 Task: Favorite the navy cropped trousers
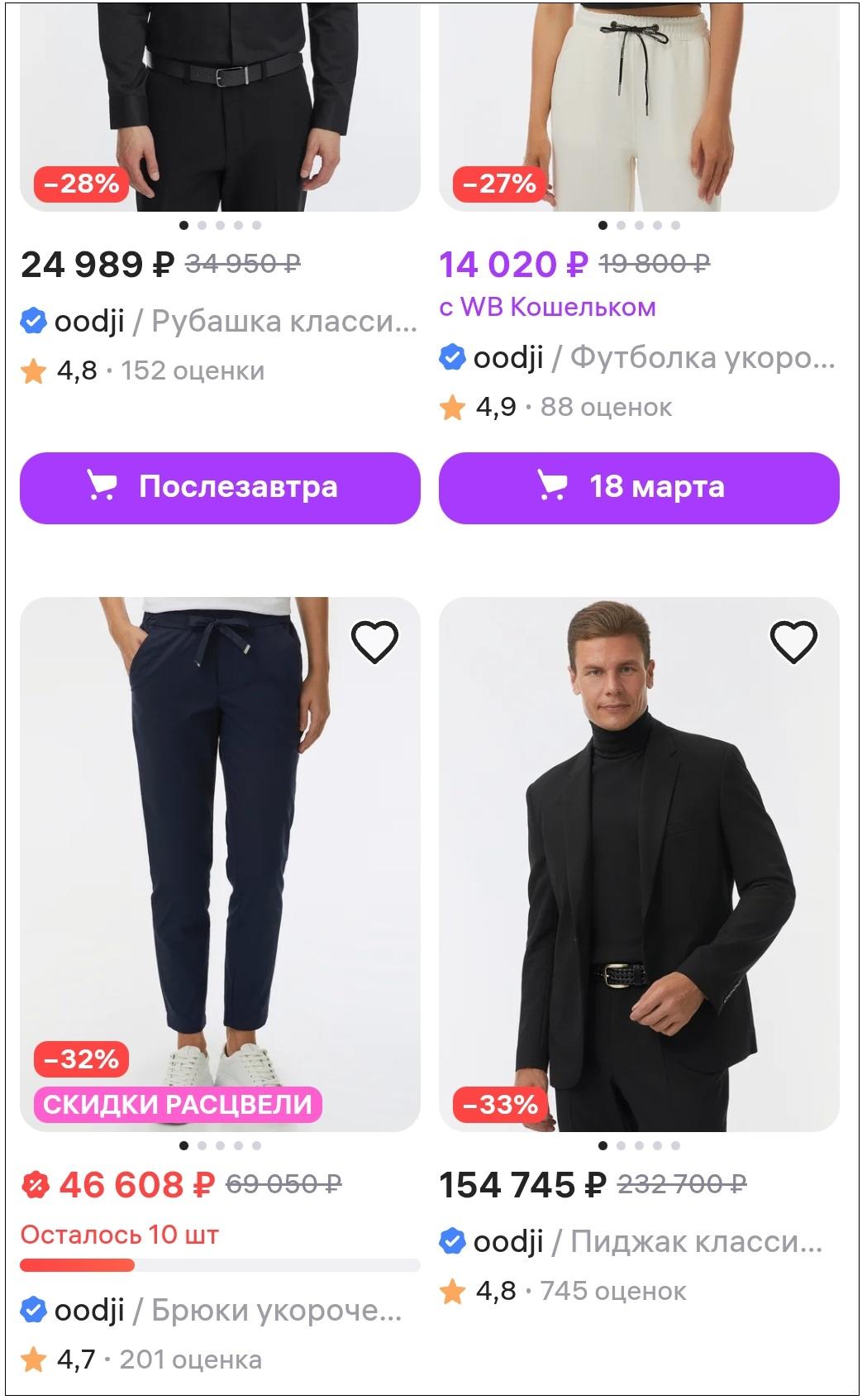(x=375, y=642)
